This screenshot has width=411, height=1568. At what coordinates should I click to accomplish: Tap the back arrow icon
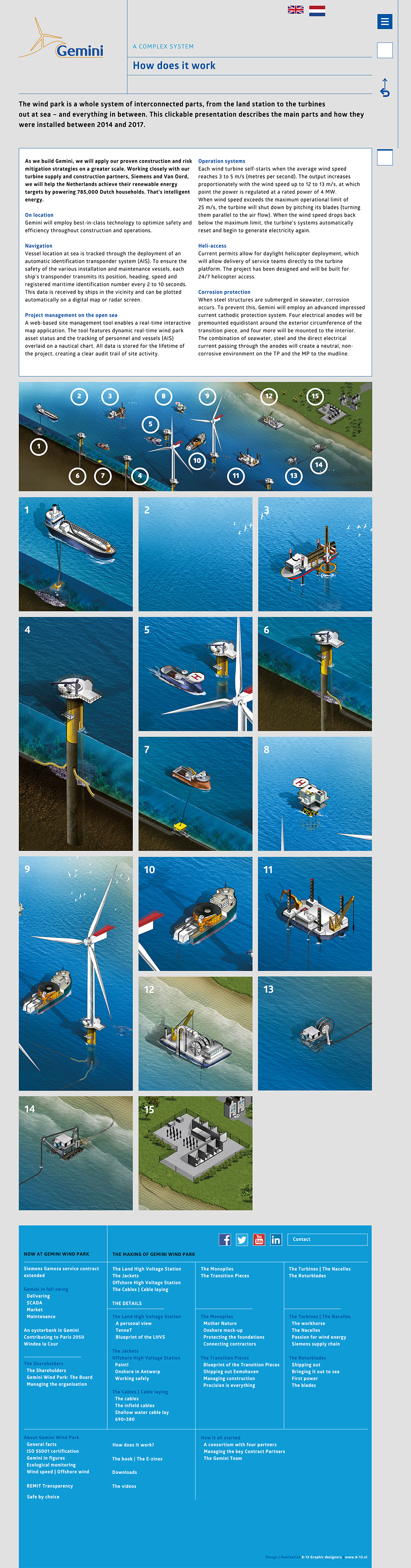(x=384, y=88)
